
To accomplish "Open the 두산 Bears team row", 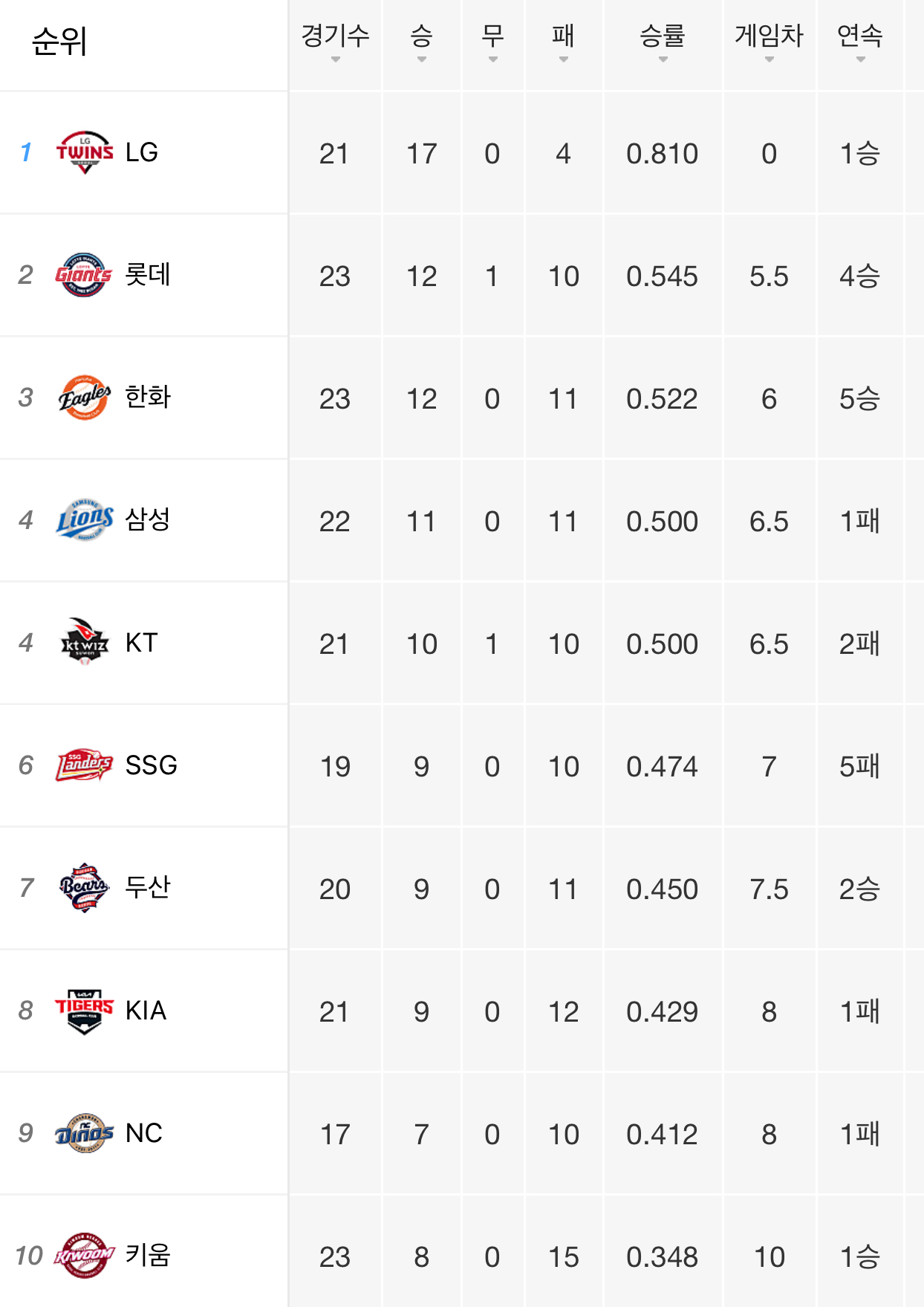I will pos(147,888).
